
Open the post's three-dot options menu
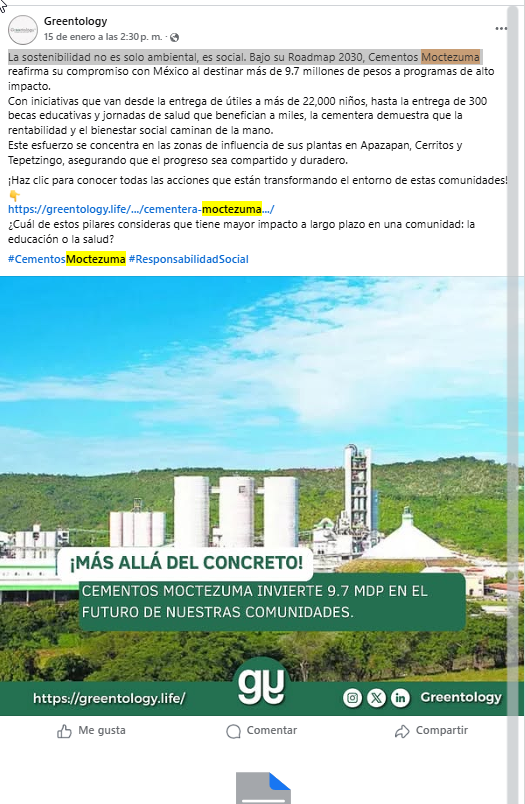(x=501, y=29)
